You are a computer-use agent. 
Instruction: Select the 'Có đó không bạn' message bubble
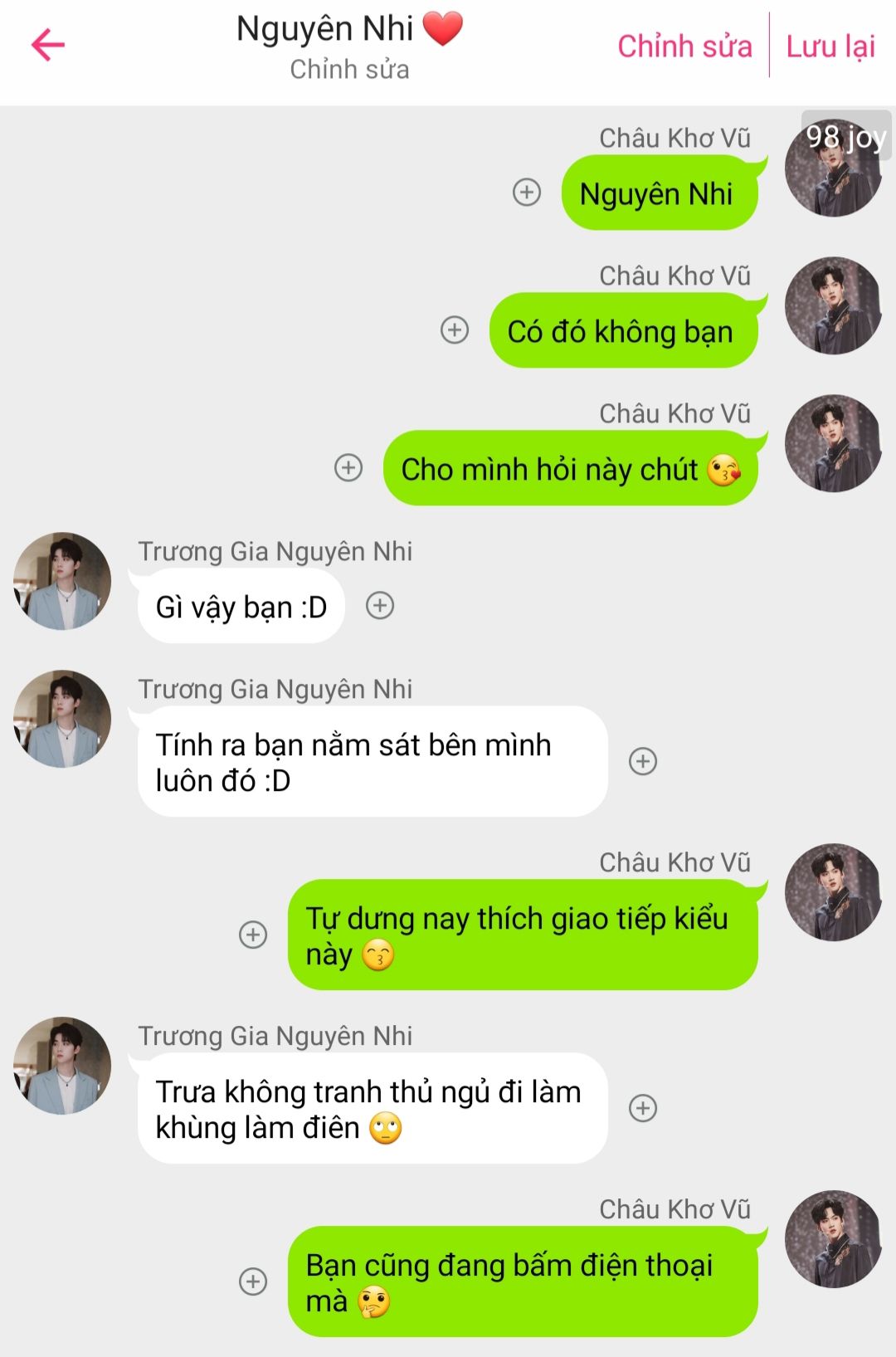pos(622,331)
